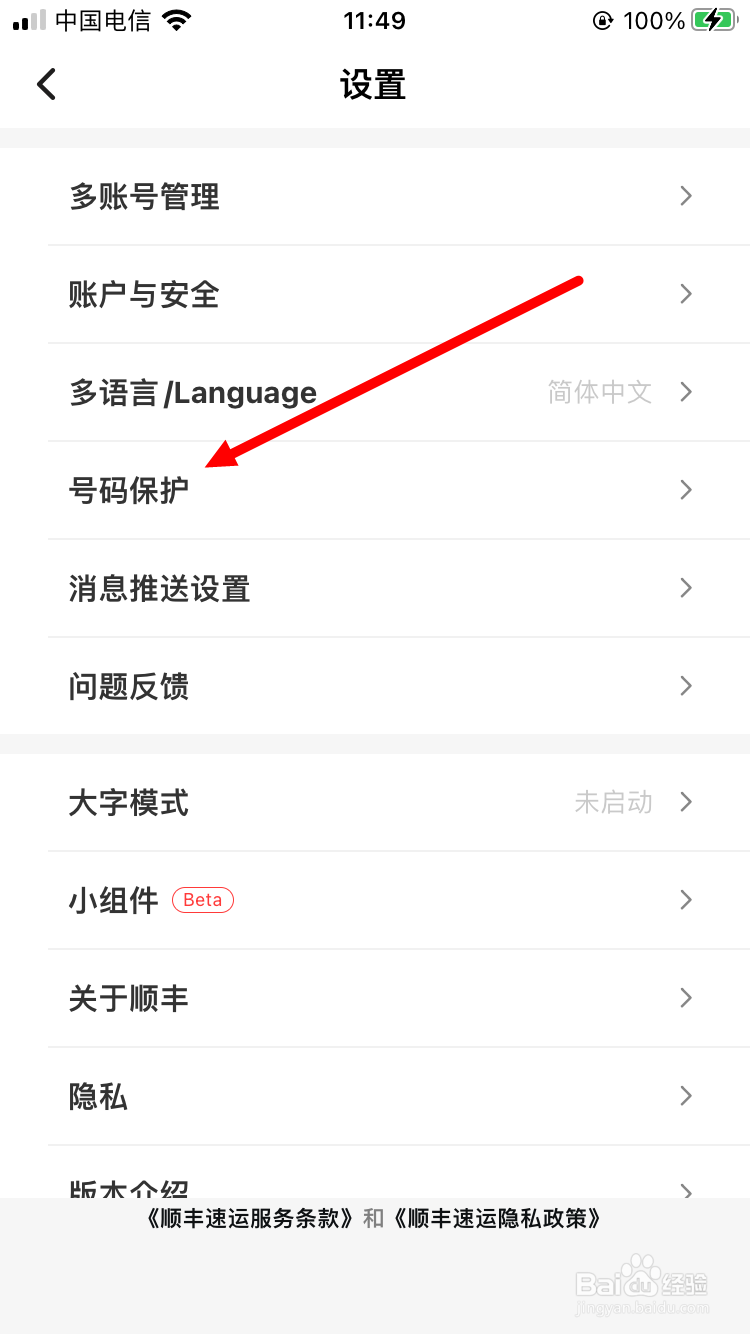Tap the charging battery icon
Viewport: 750px width, 1334px height.
(714, 18)
